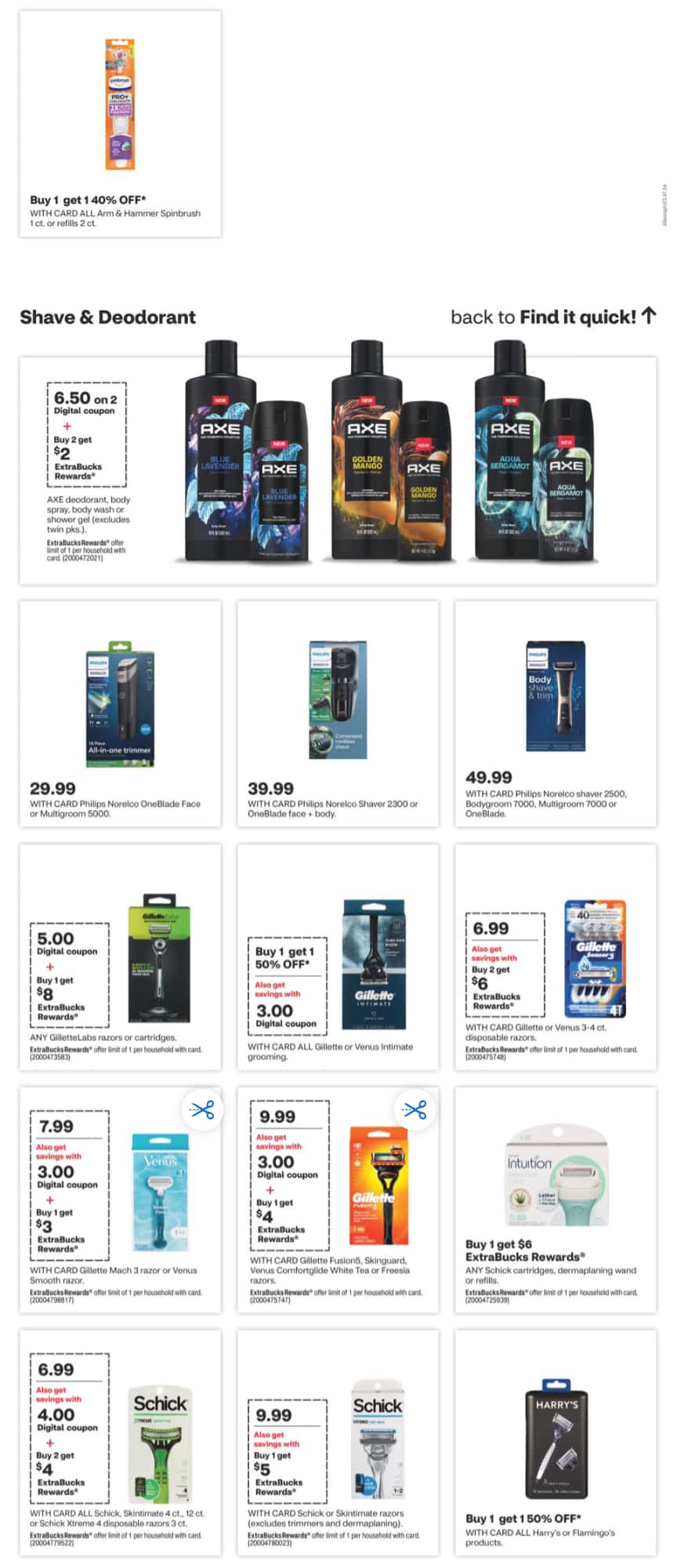View the 6.99 Schick Xtreme disposable razors deal
Image resolution: width=677 pixels, height=1568 pixels.
click(x=120, y=1443)
